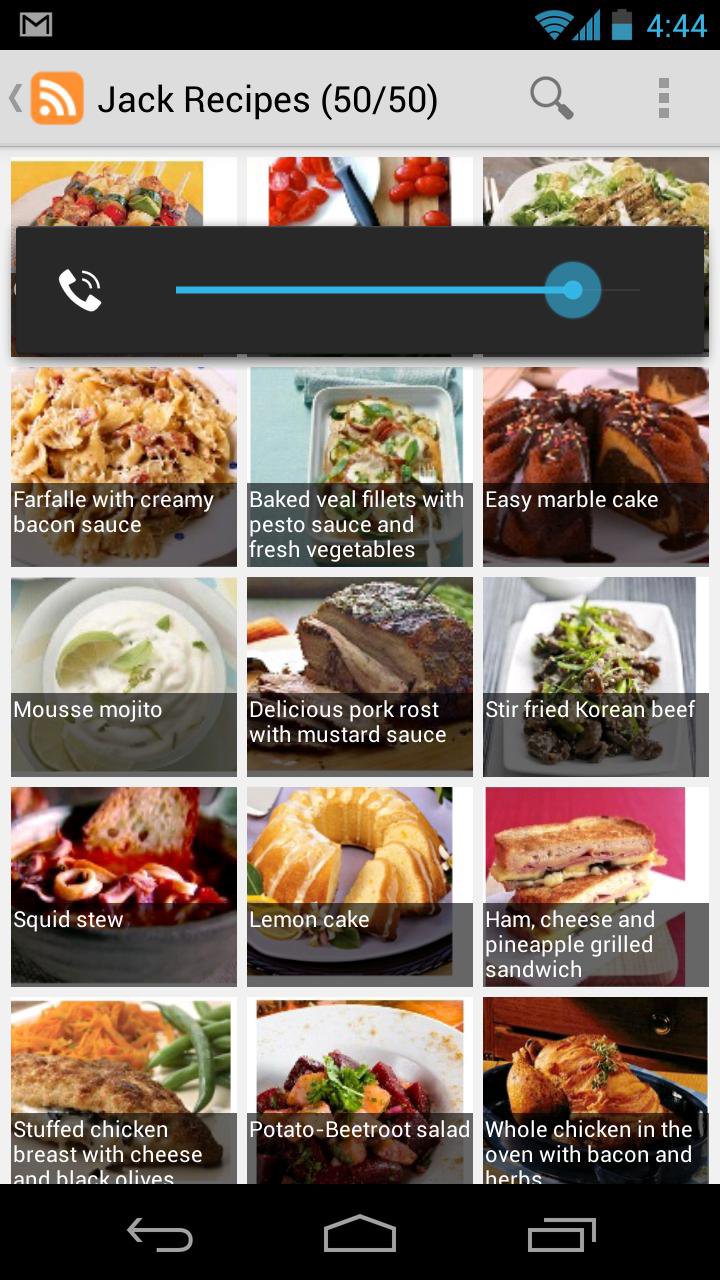720x1280 pixels.
Task: Open the Mousse mojito recipe
Action: (x=122, y=675)
